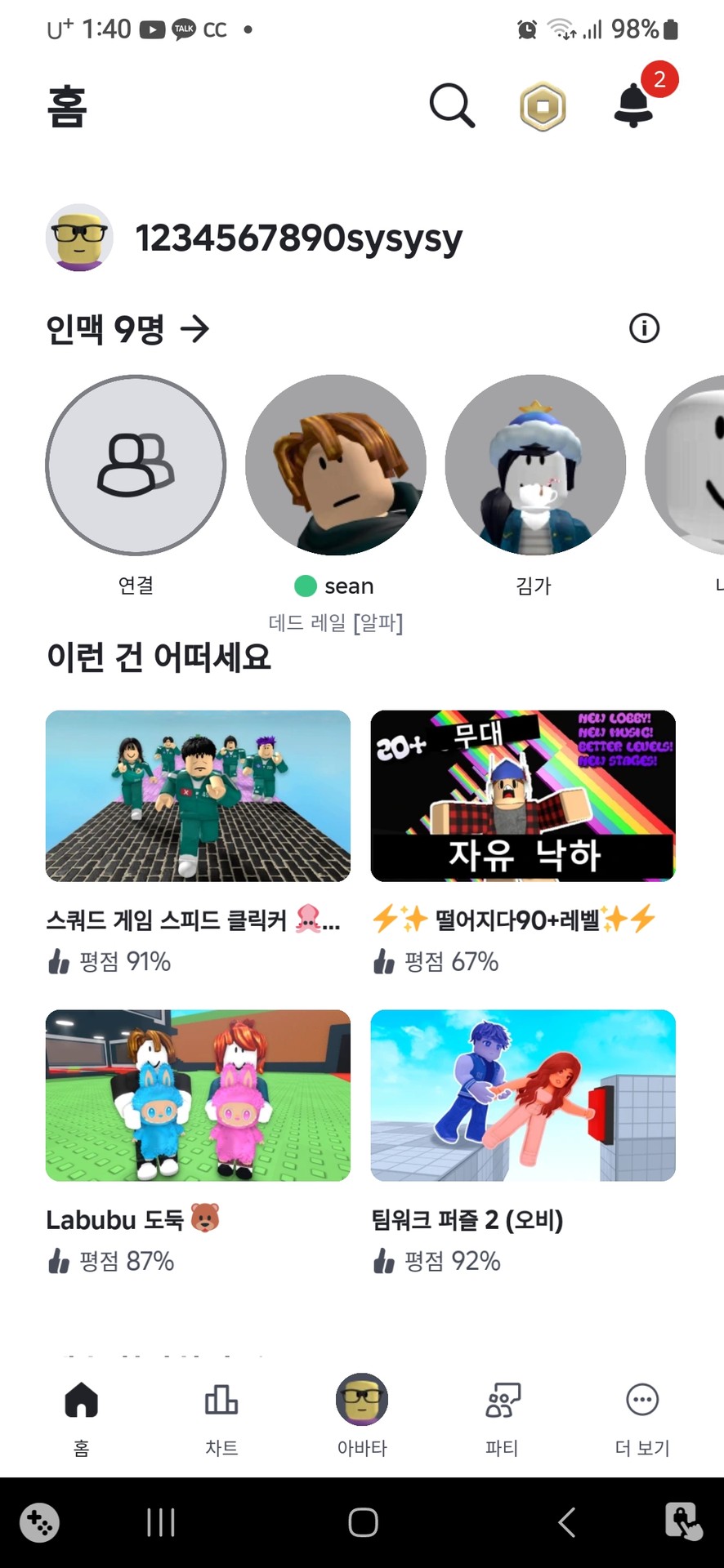Switch to the 파티 tab
Viewport: 724px width, 1568px height.
pos(503,1417)
